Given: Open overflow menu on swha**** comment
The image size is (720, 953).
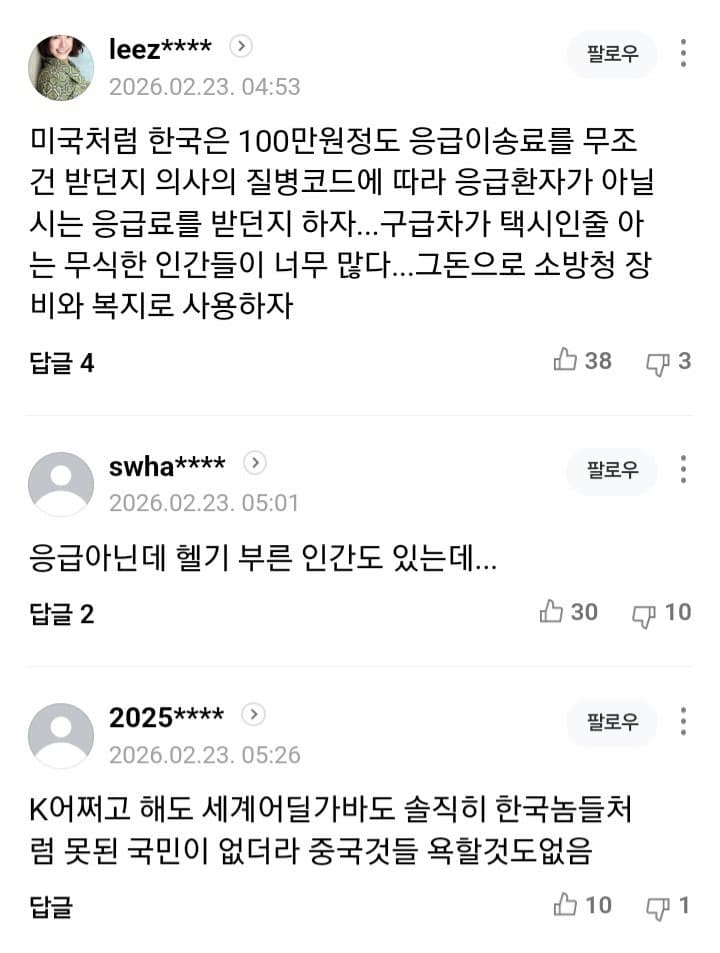Looking at the screenshot, I should click(x=683, y=470).
